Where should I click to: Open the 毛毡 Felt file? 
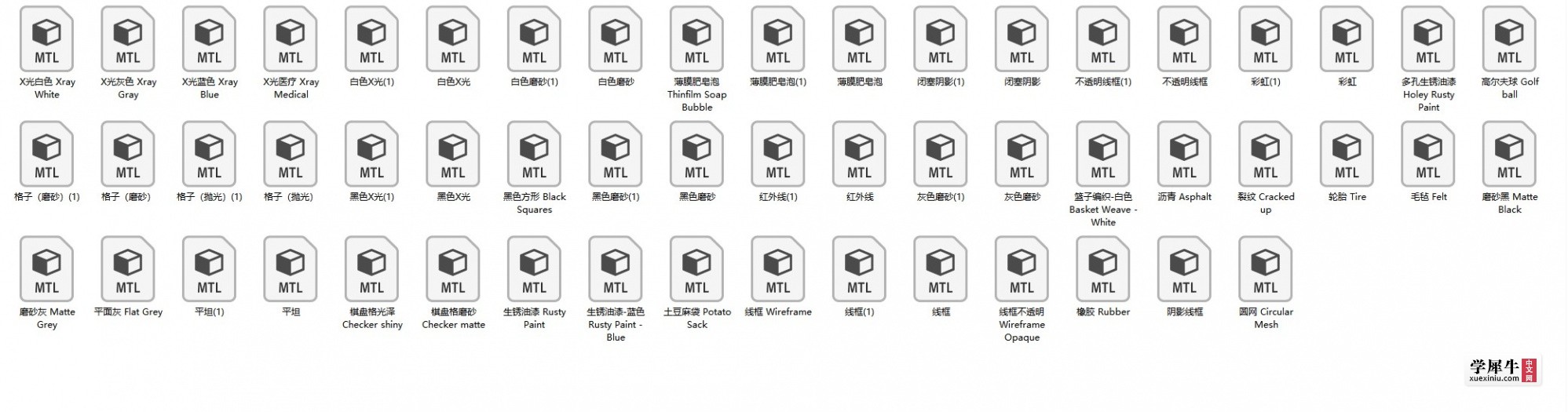point(1427,153)
